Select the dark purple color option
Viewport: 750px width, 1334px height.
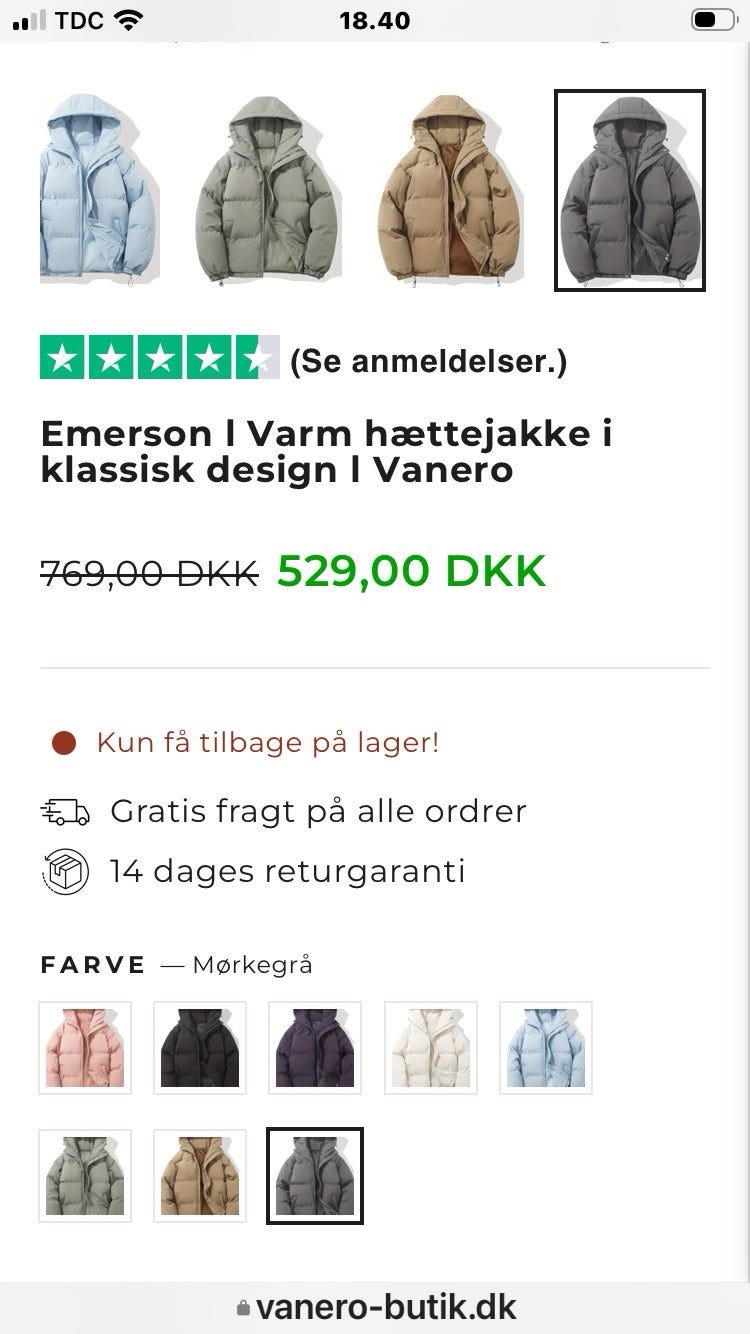314,1047
